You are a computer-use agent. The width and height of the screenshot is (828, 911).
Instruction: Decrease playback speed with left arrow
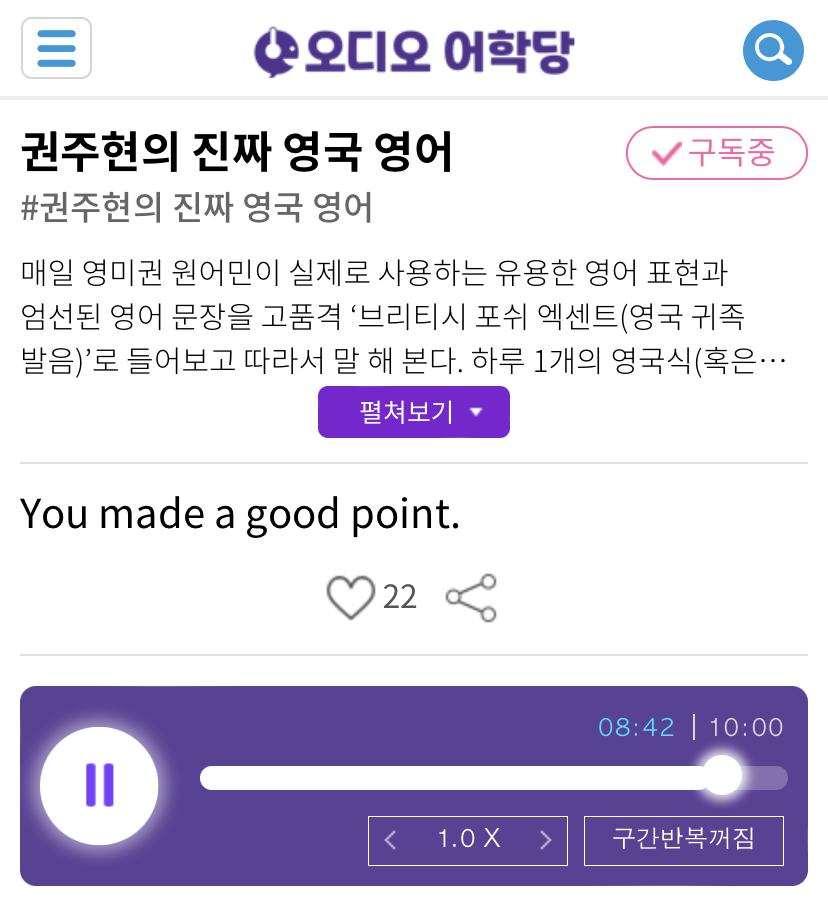coord(390,841)
